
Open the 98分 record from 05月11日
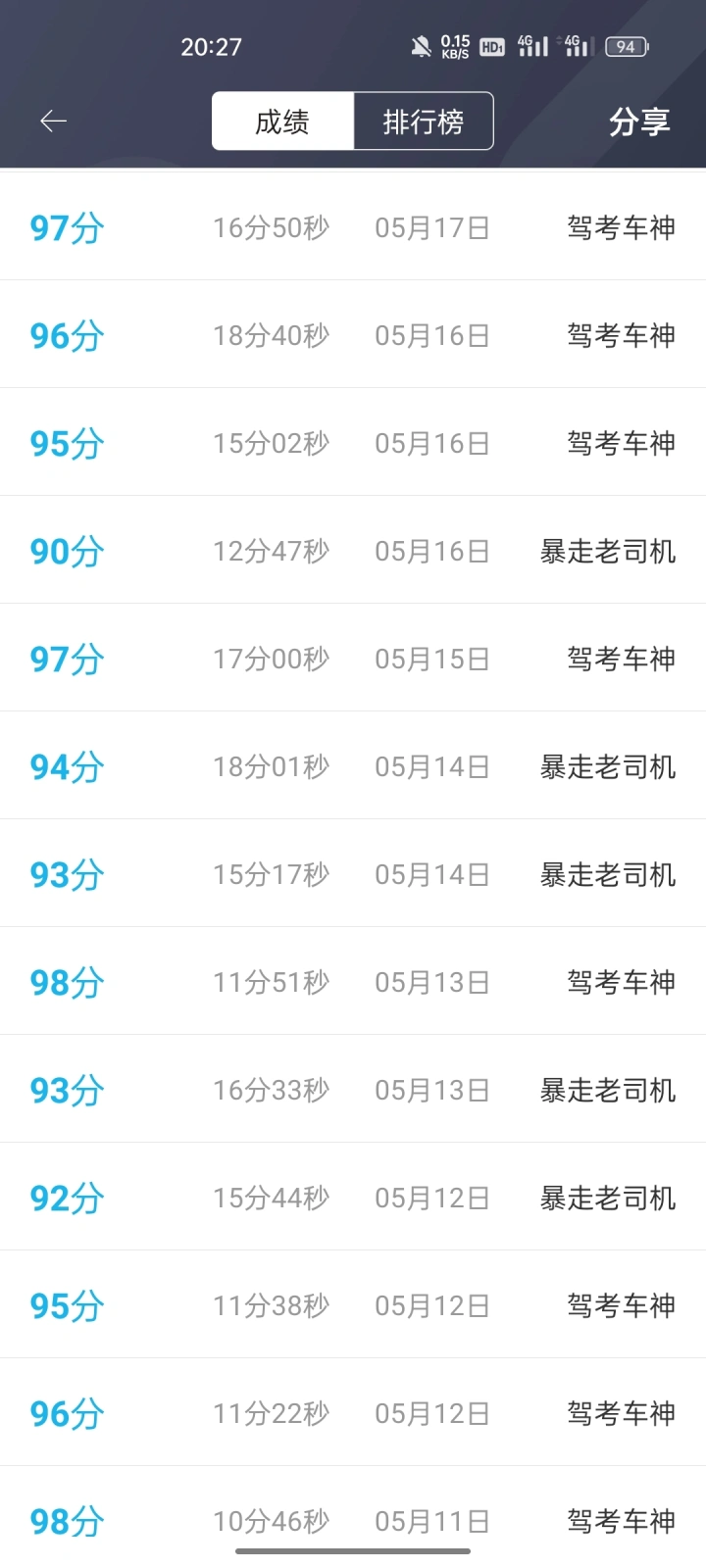click(x=353, y=1517)
